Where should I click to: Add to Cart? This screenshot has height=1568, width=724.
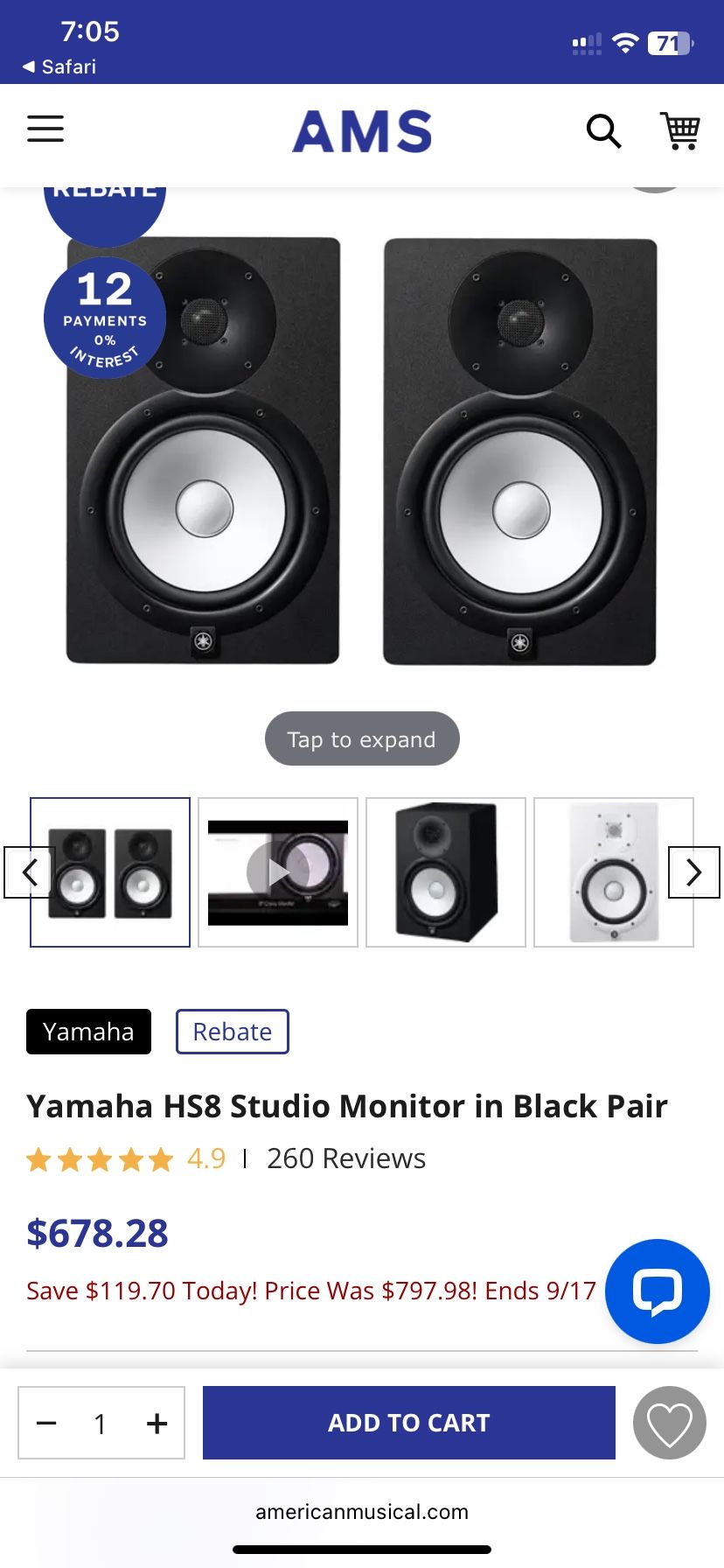[x=409, y=1423]
